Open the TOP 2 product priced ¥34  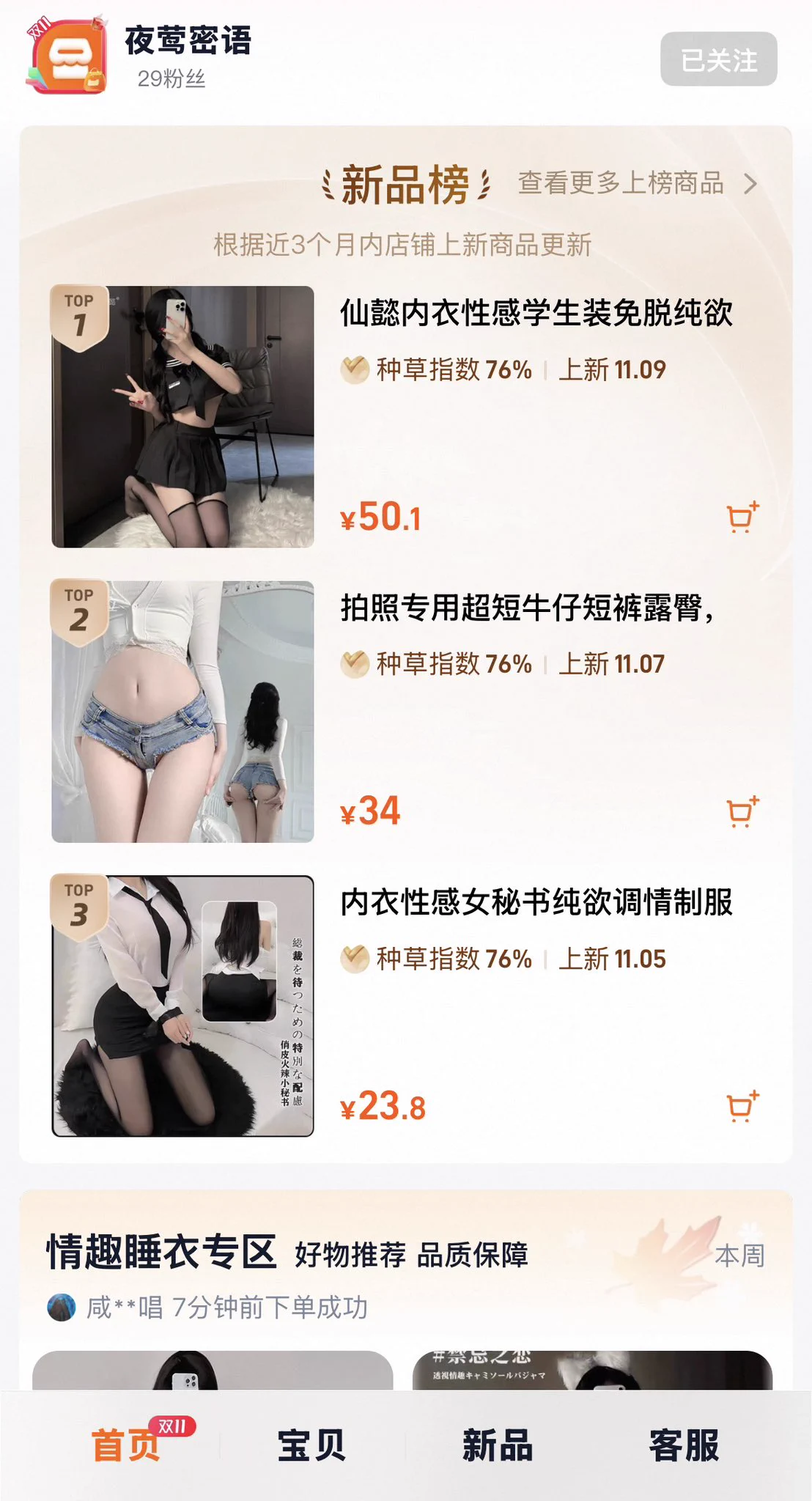click(x=182, y=712)
